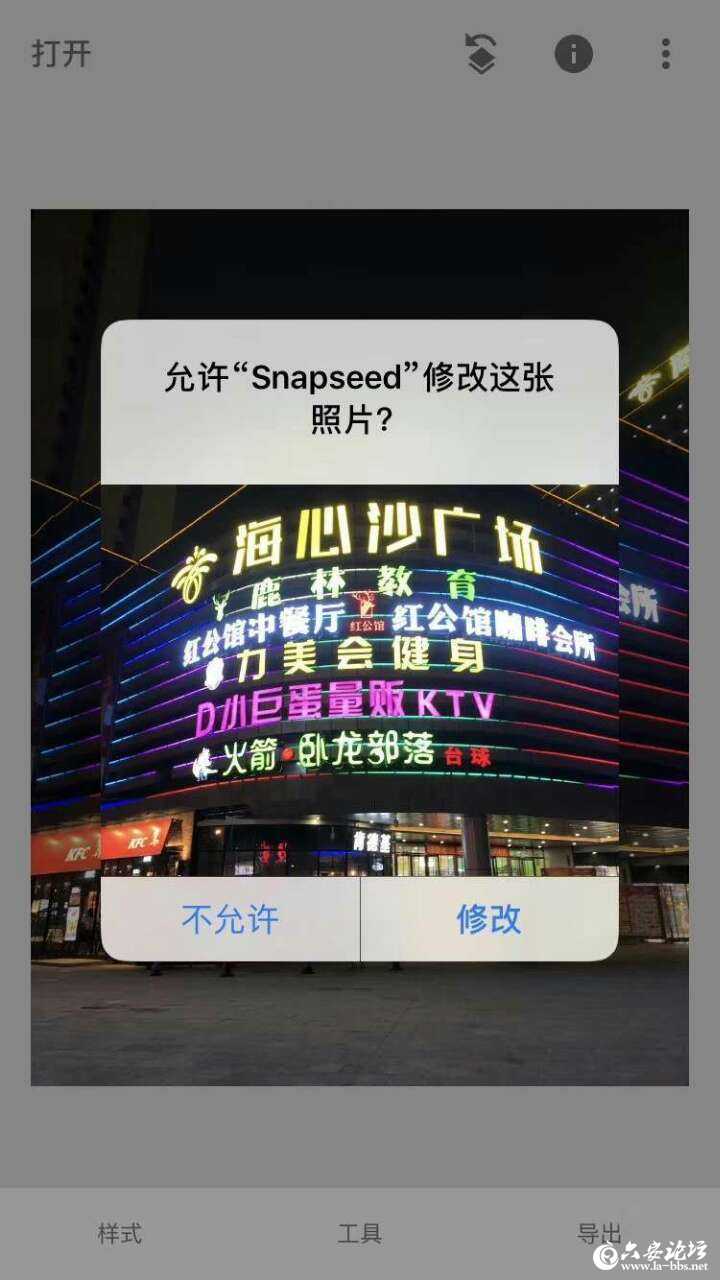Switch to the 样式 tab
This screenshot has width=720, height=1280.
[120, 1233]
